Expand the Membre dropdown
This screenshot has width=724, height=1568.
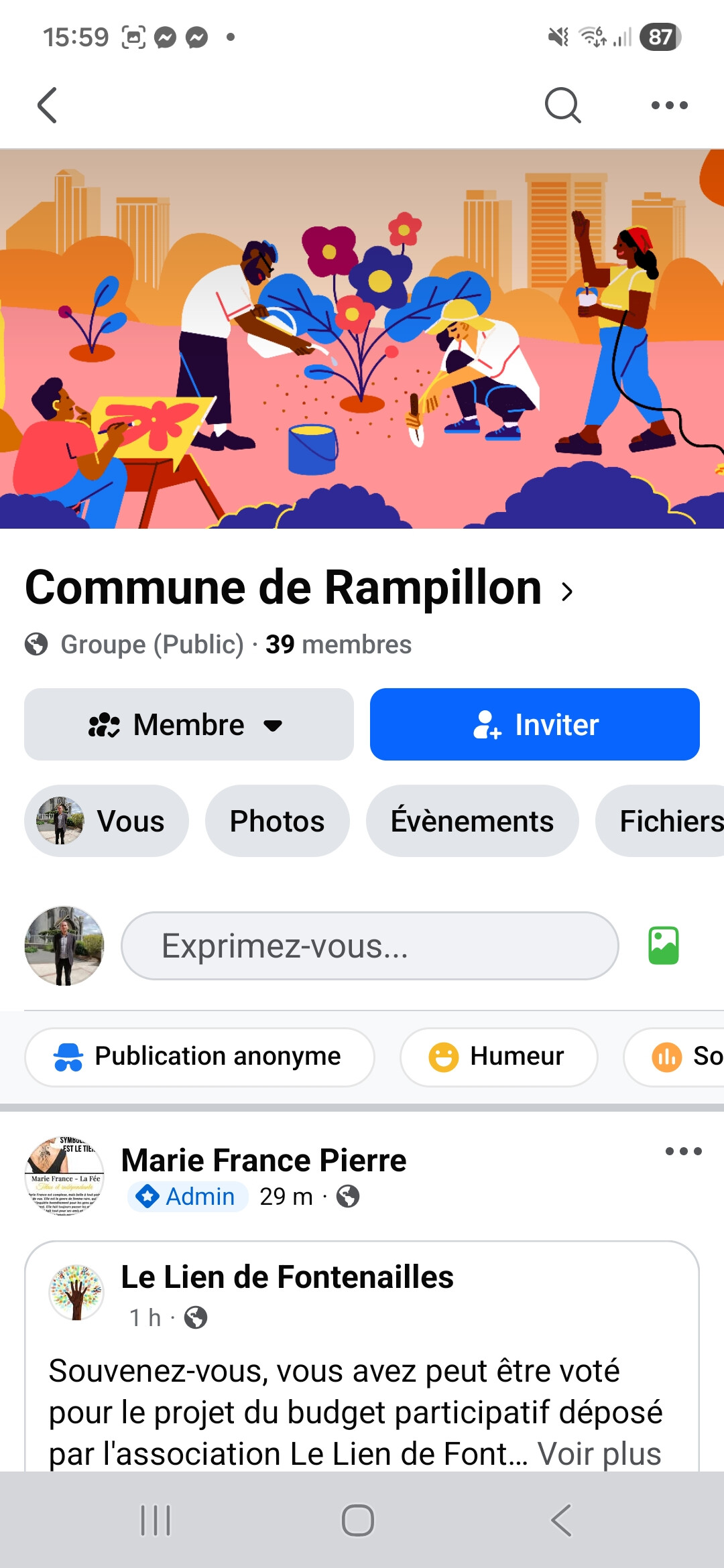click(188, 724)
